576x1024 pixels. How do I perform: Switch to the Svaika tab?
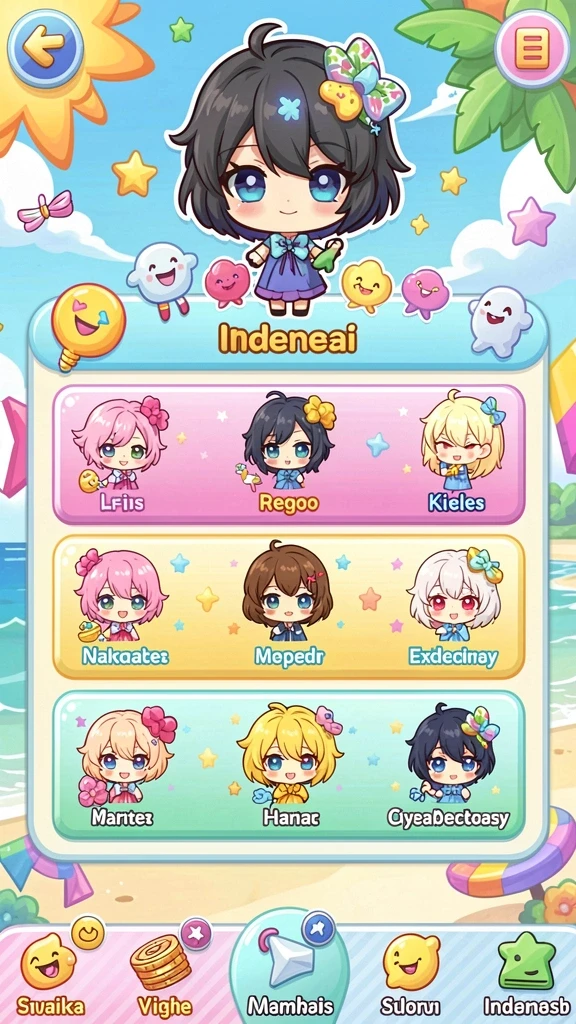click(x=51, y=971)
